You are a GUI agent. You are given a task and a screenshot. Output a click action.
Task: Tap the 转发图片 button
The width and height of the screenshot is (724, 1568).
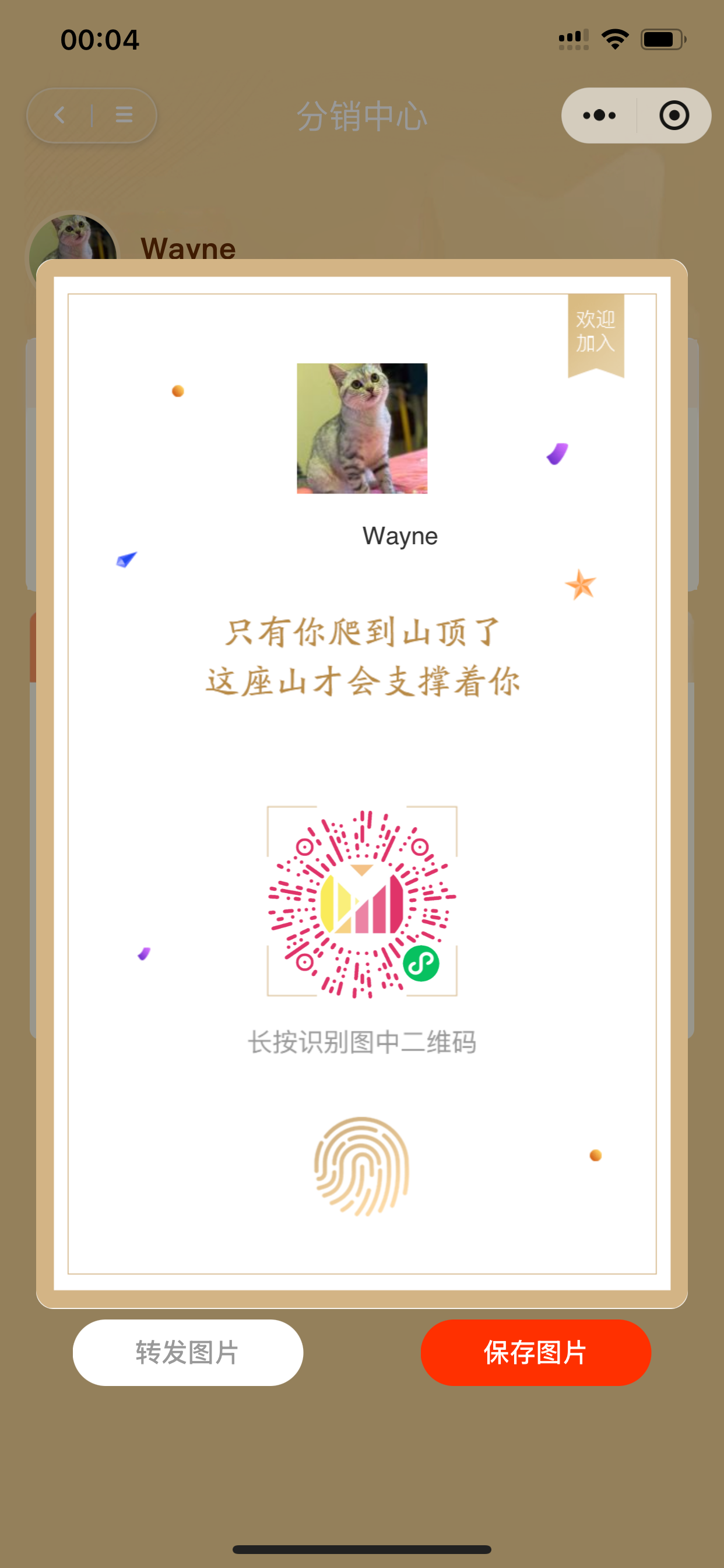coord(187,1352)
